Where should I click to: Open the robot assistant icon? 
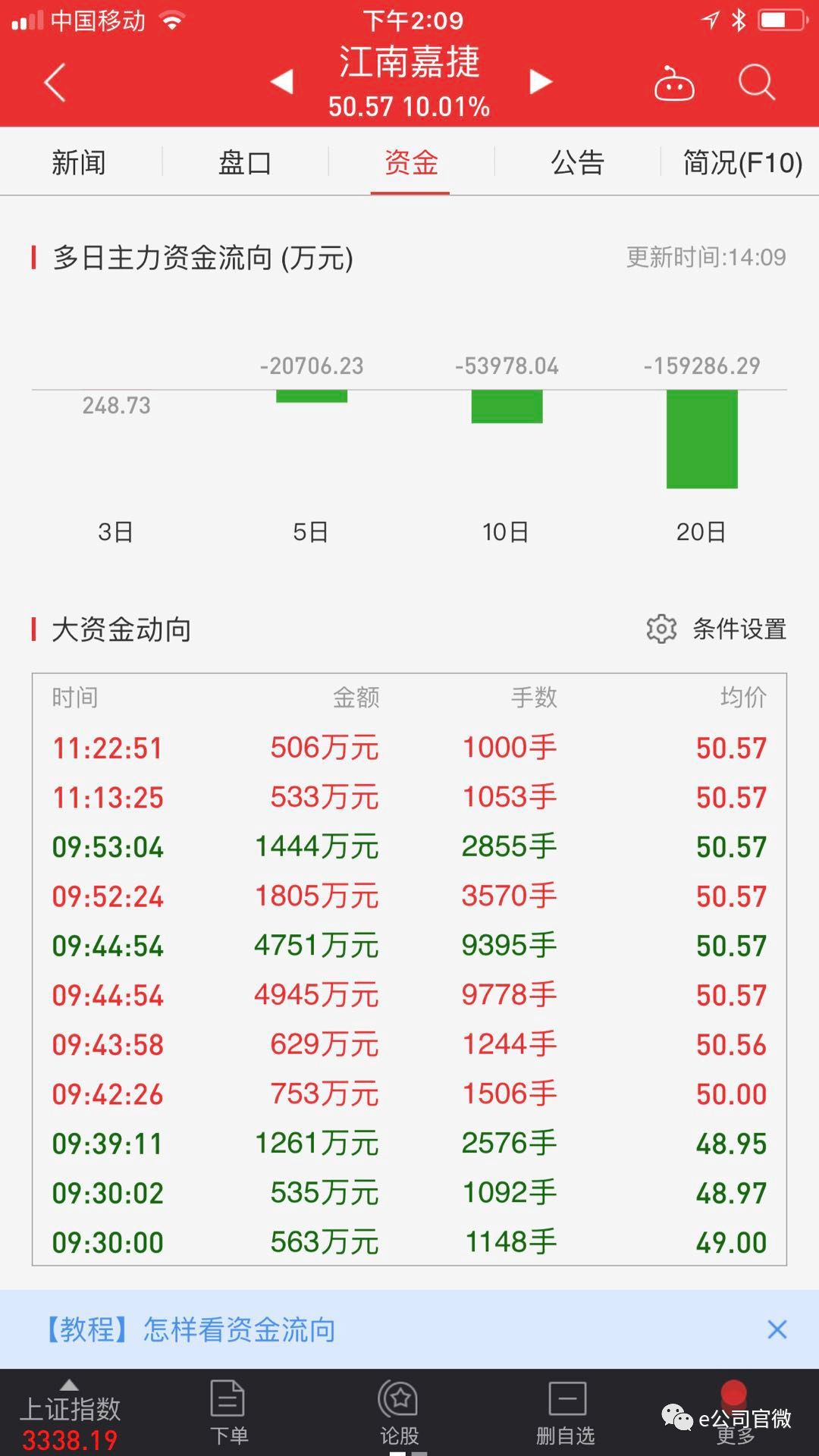pos(673,83)
